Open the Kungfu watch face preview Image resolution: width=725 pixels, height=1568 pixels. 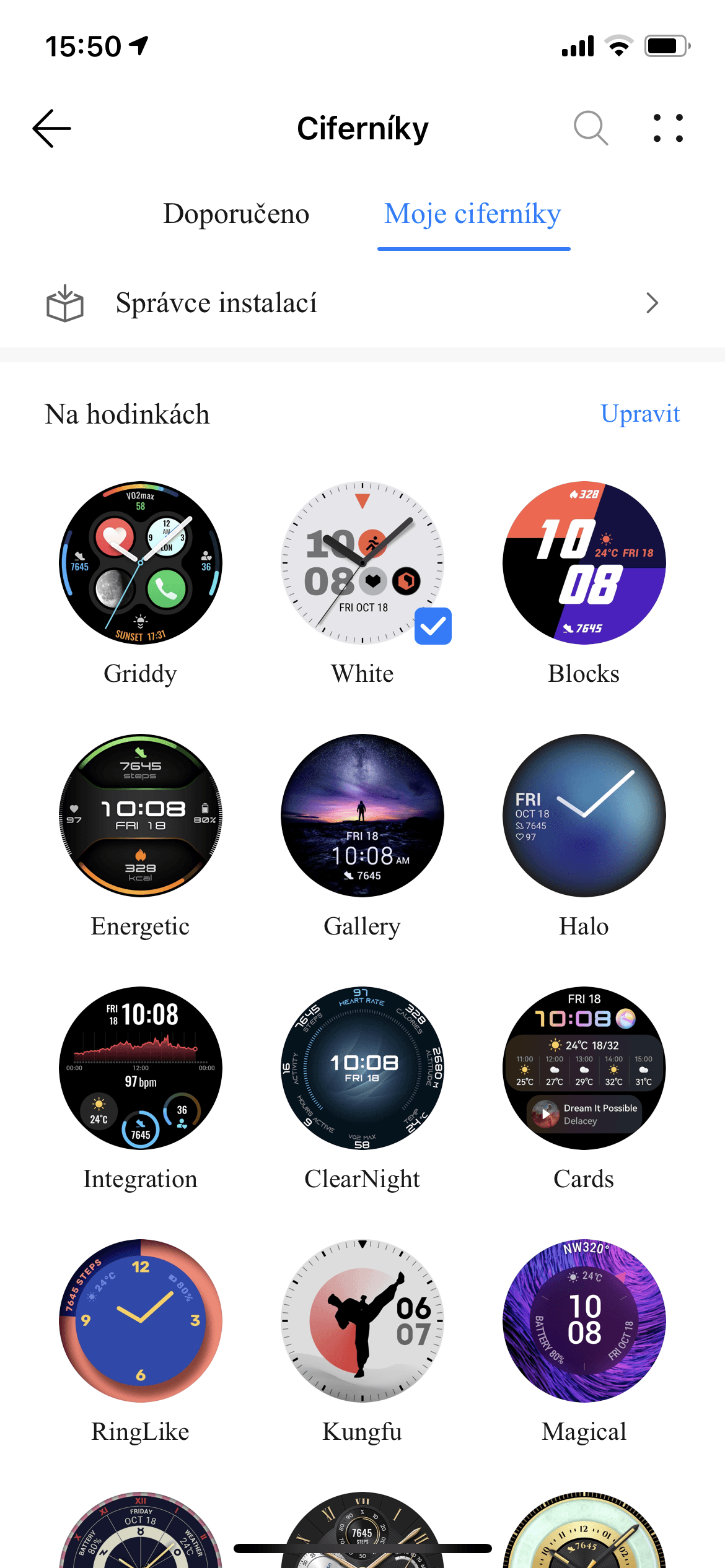[362, 1321]
